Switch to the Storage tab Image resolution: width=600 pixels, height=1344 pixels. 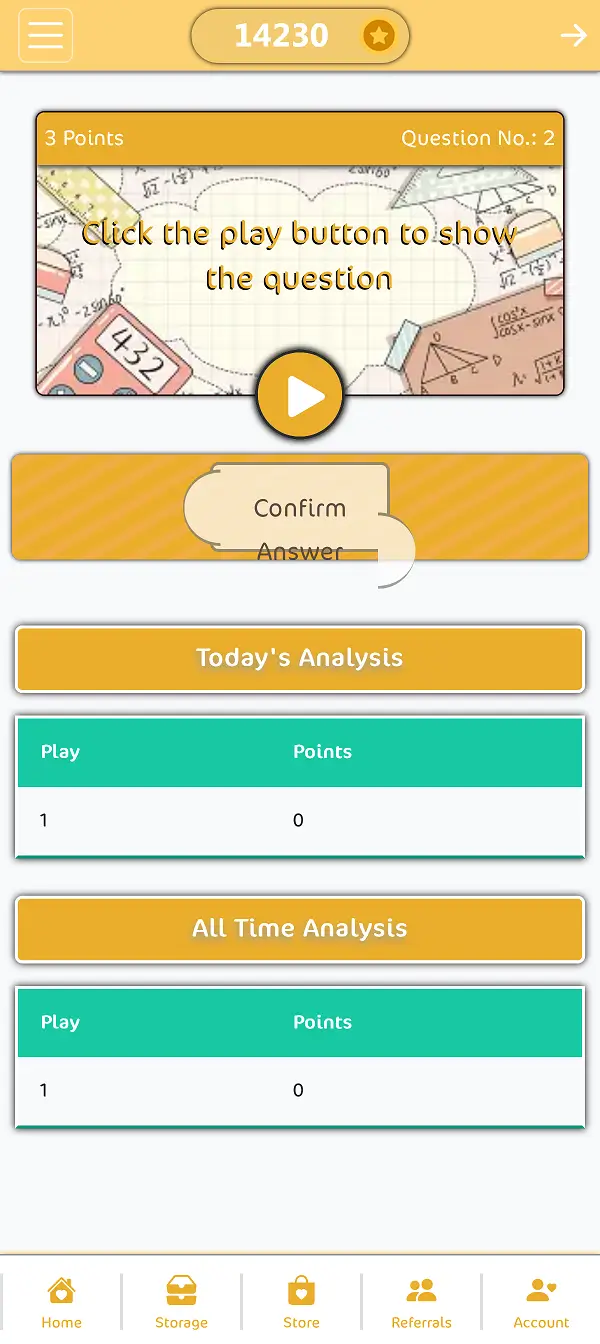coord(181,1303)
